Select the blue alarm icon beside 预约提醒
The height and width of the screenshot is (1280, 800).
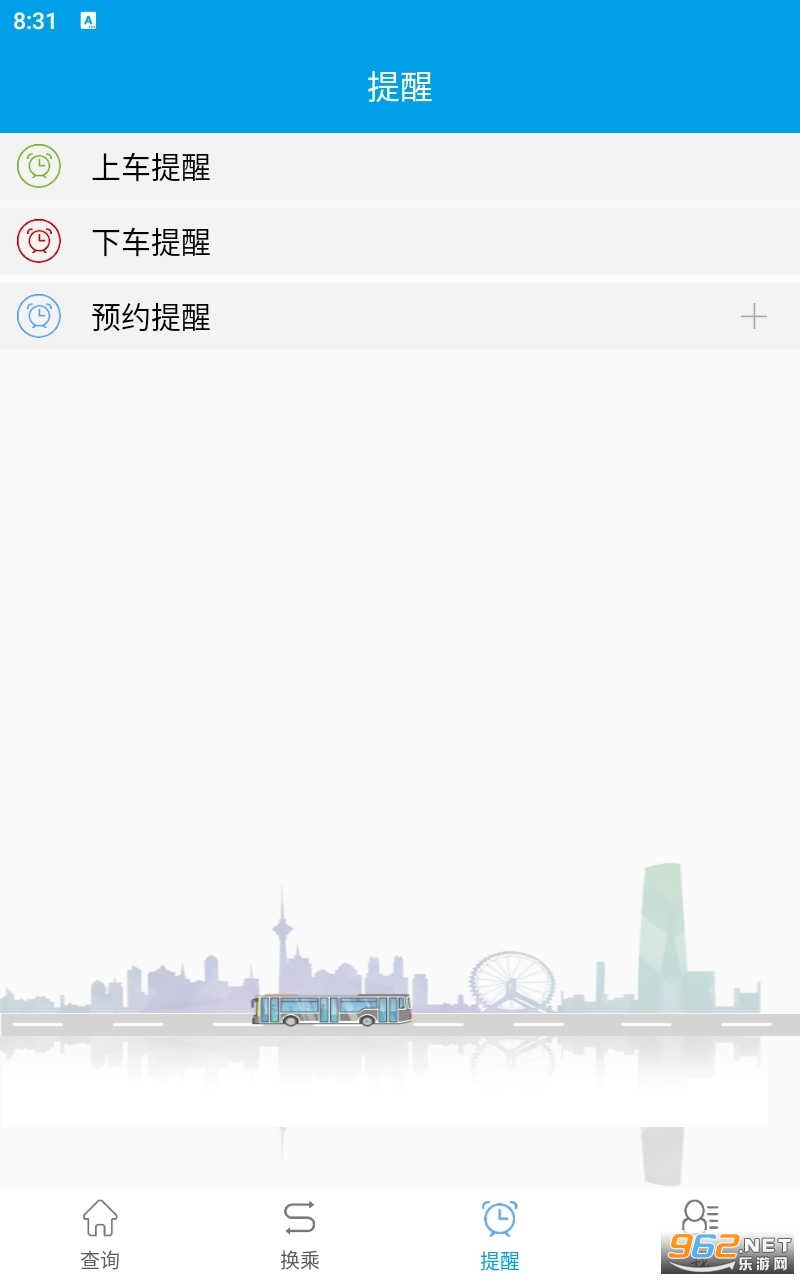point(39,317)
